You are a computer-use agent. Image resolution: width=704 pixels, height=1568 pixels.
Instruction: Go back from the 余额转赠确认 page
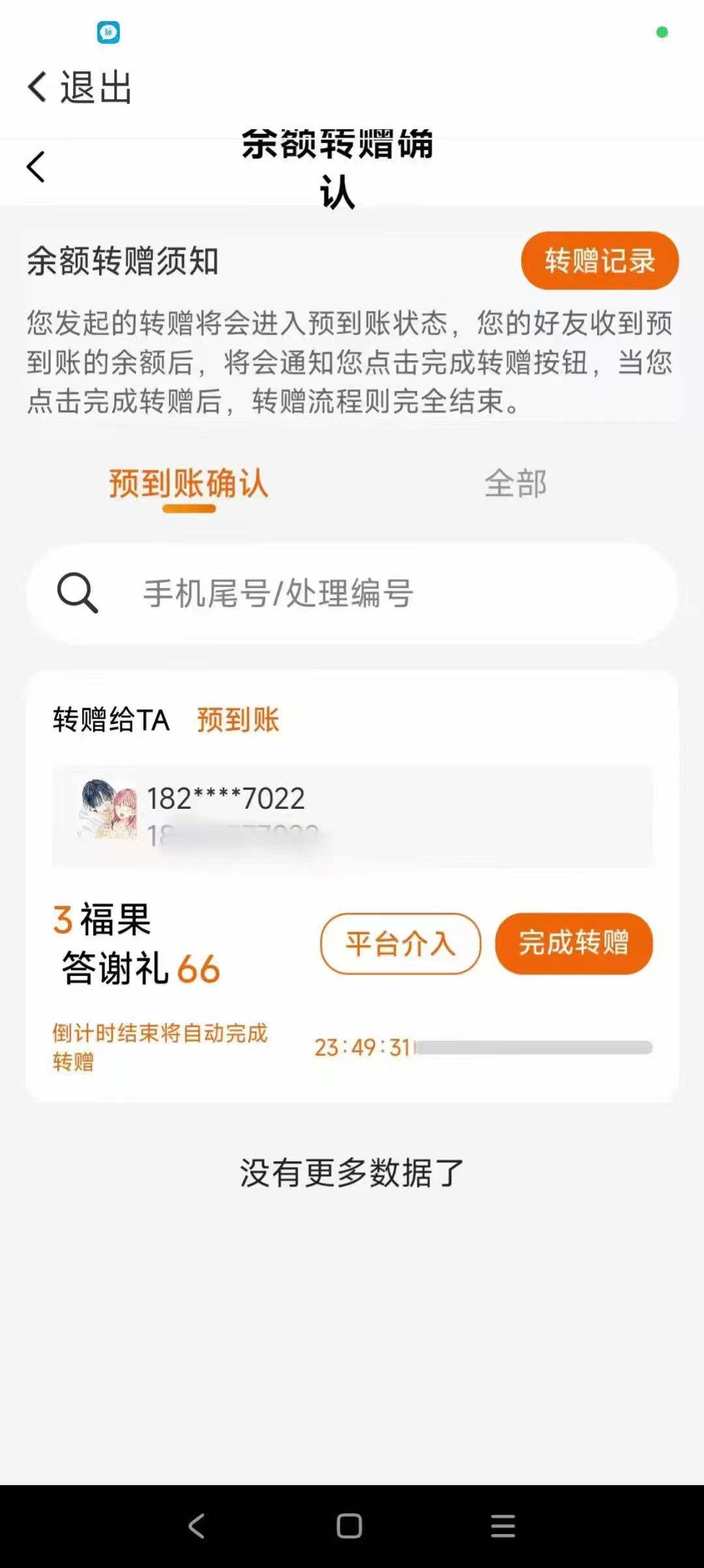coord(37,167)
